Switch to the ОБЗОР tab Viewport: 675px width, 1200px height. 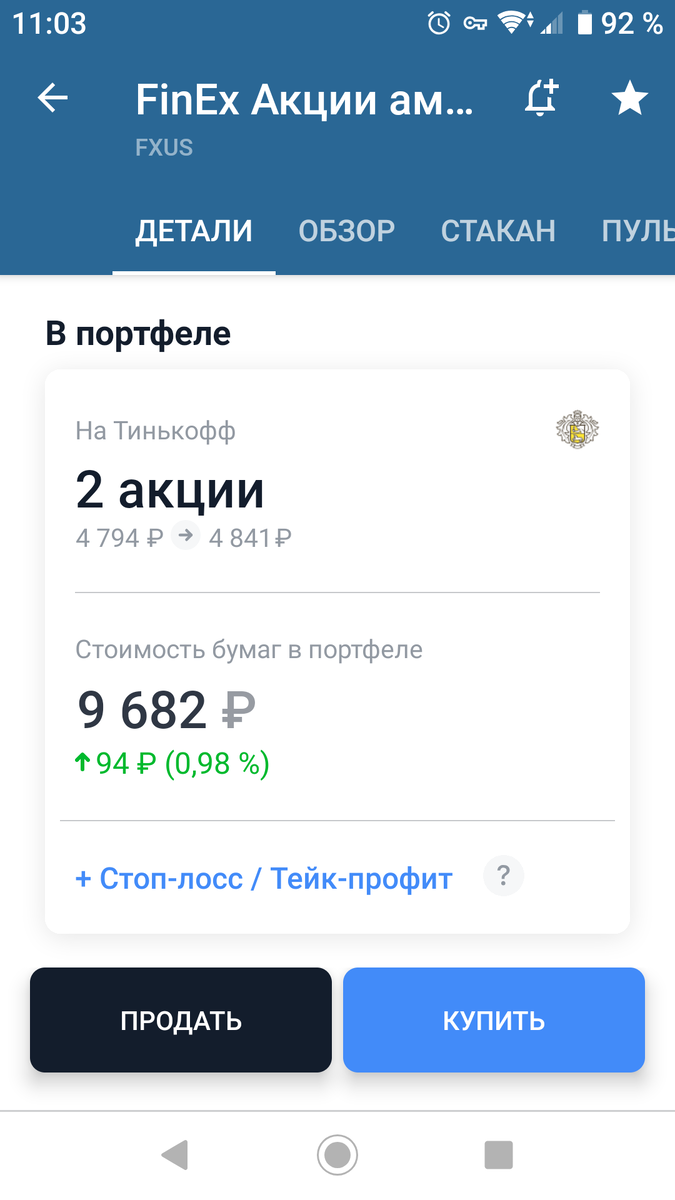click(x=346, y=231)
